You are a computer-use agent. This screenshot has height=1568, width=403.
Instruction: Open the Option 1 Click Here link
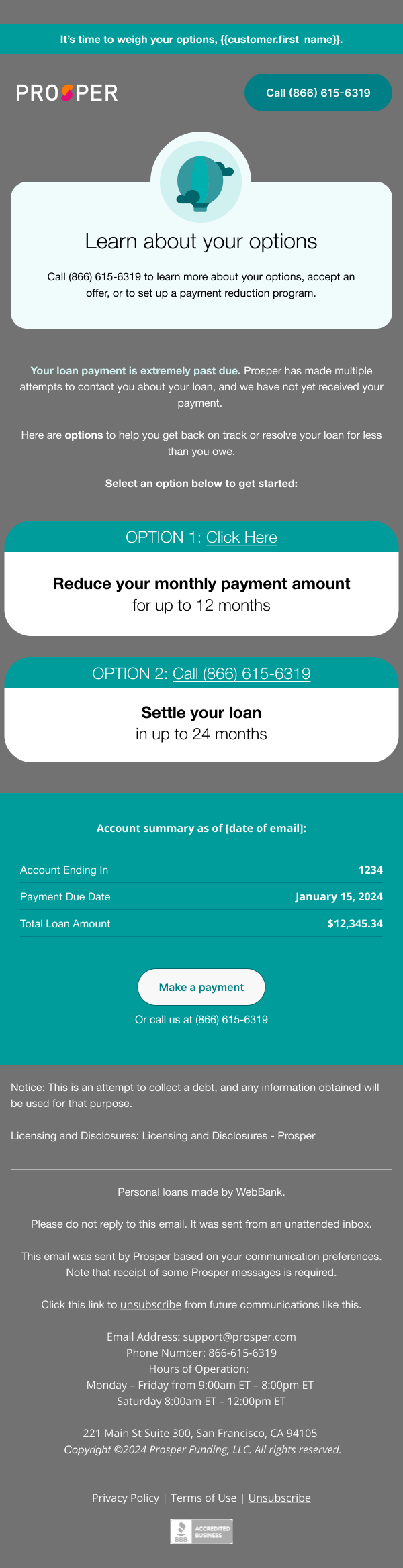(x=241, y=537)
